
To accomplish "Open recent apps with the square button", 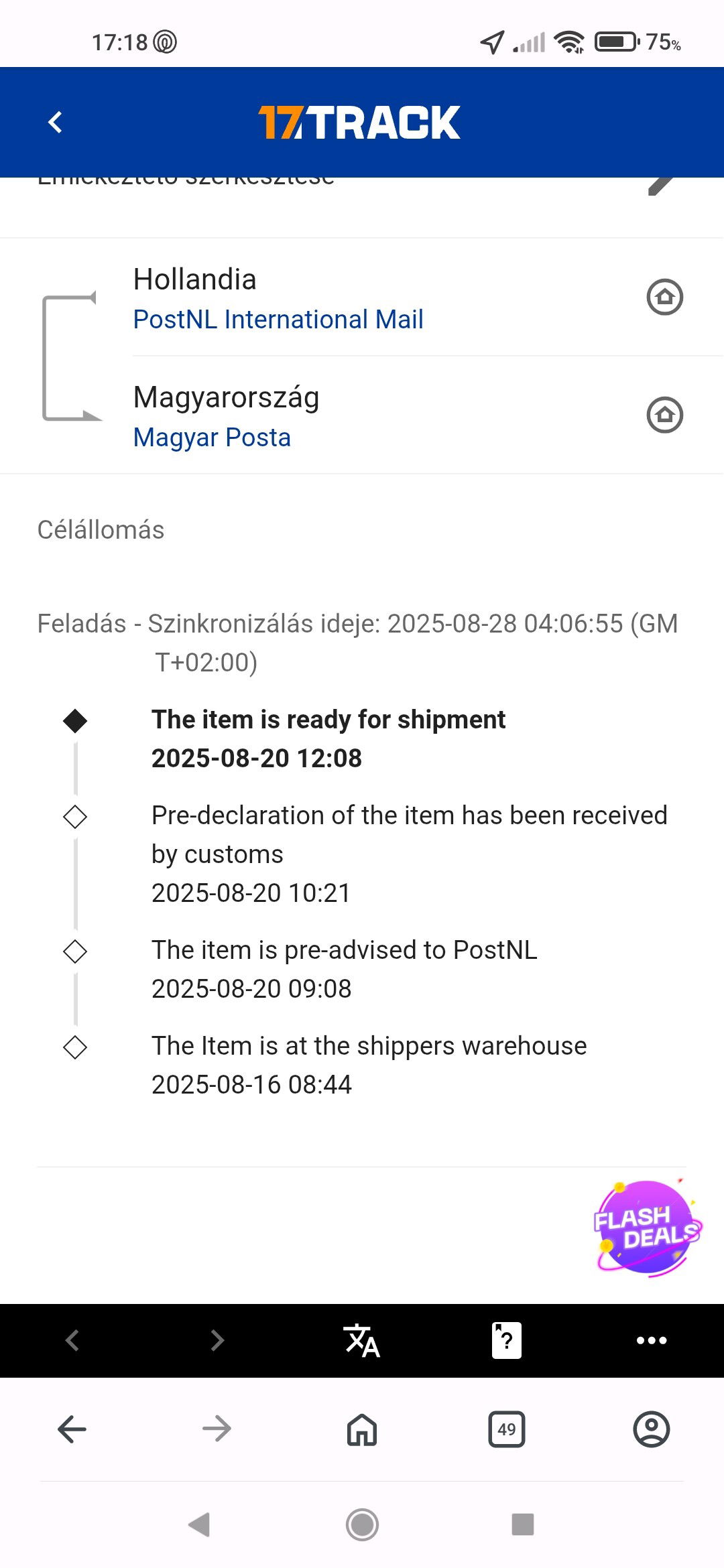I will (x=523, y=1524).
